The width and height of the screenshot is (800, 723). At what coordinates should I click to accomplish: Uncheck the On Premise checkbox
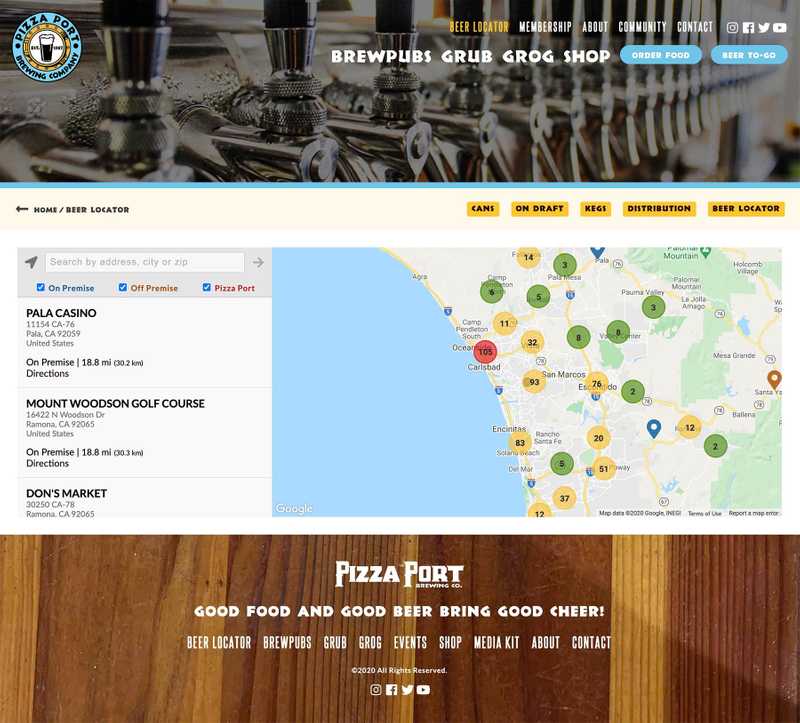coord(41,287)
